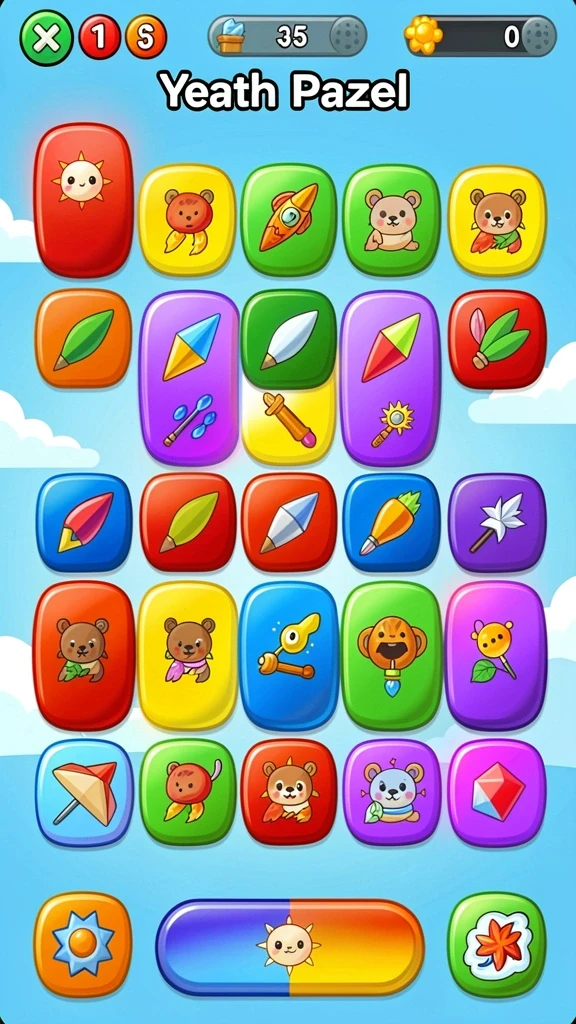The width and height of the screenshot is (576, 1024).
Task: Tap the orange S coin button
Action: [146, 37]
